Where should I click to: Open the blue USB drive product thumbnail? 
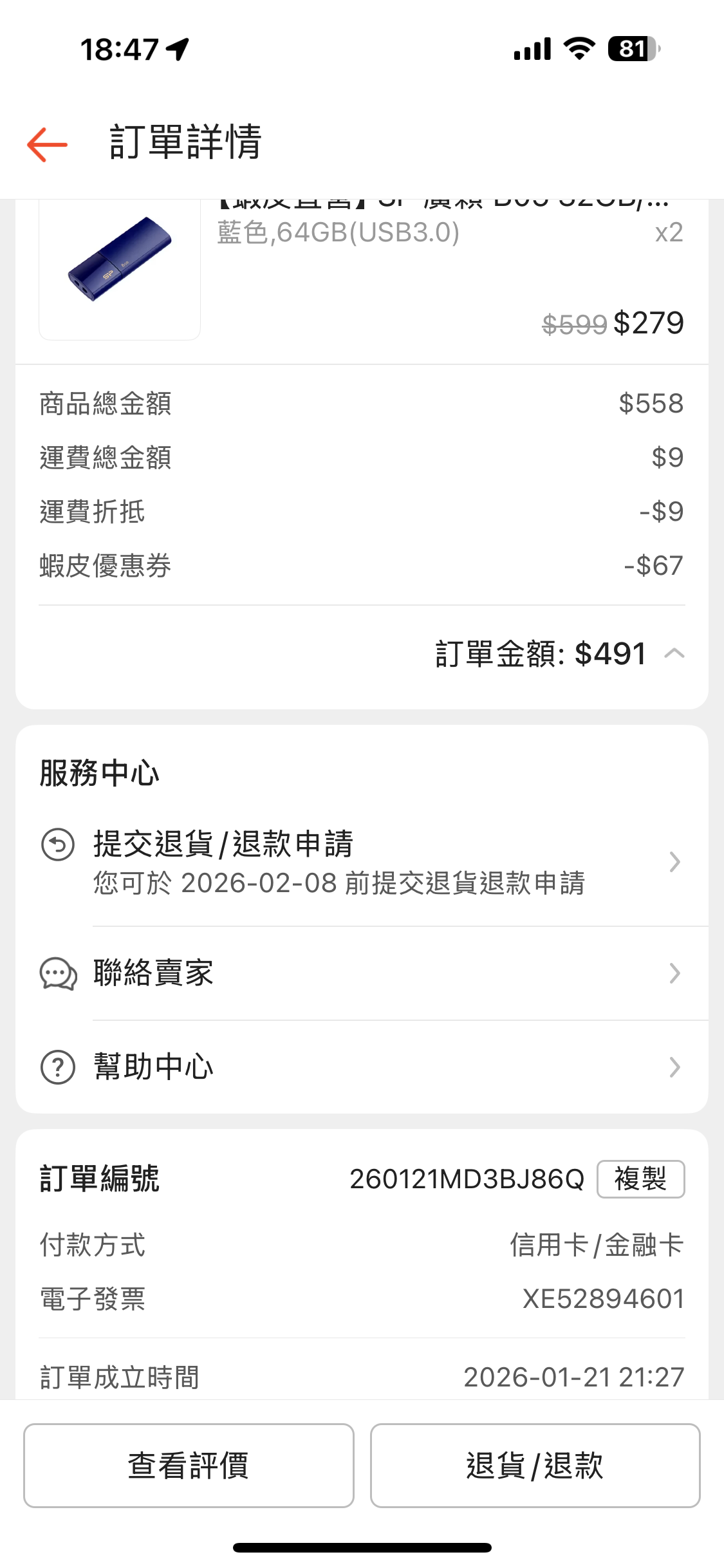(x=120, y=264)
